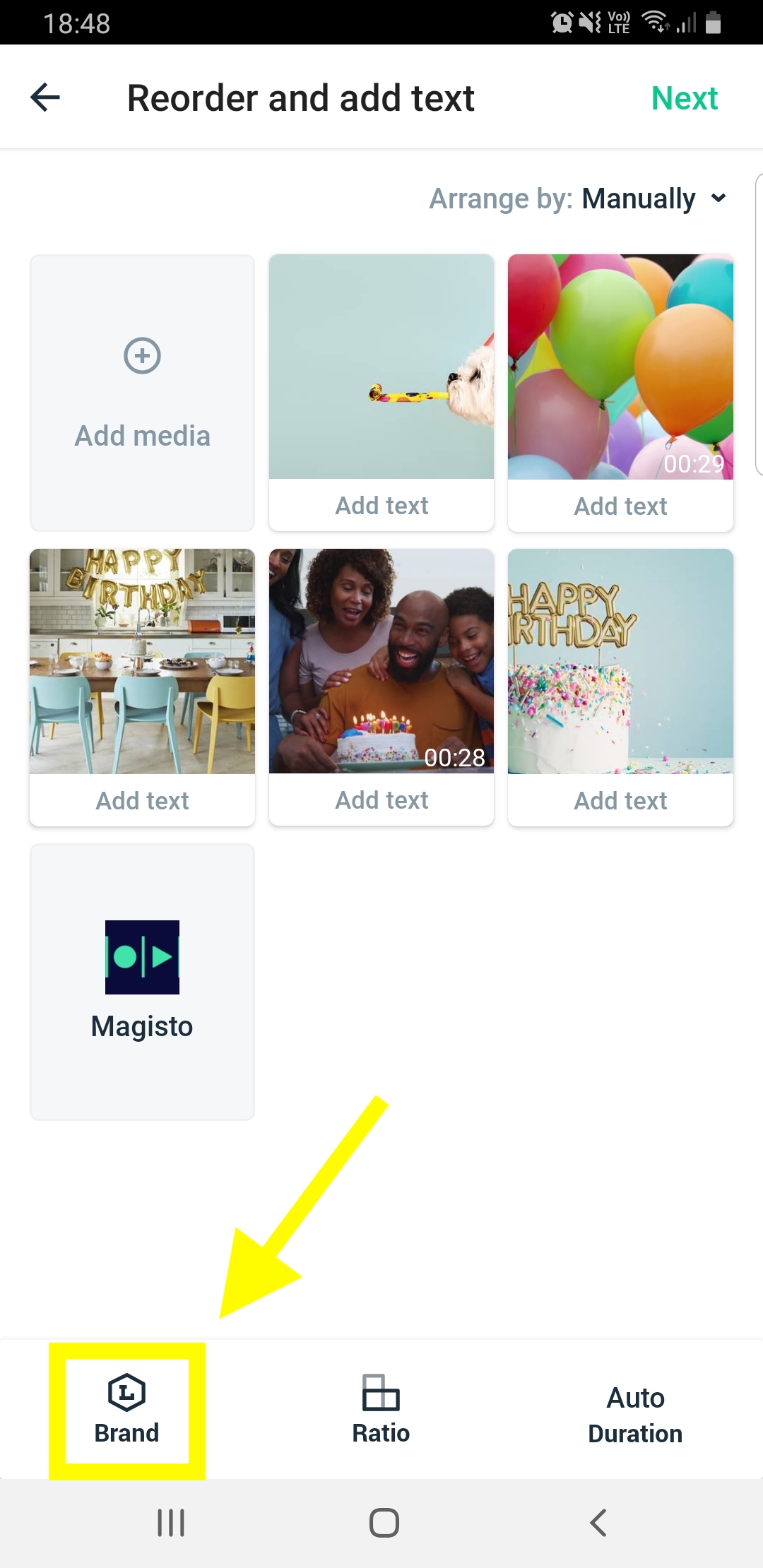Viewport: 763px width, 1568px height.
Task: Tap Next to continue
Action: tap(684, 98)
